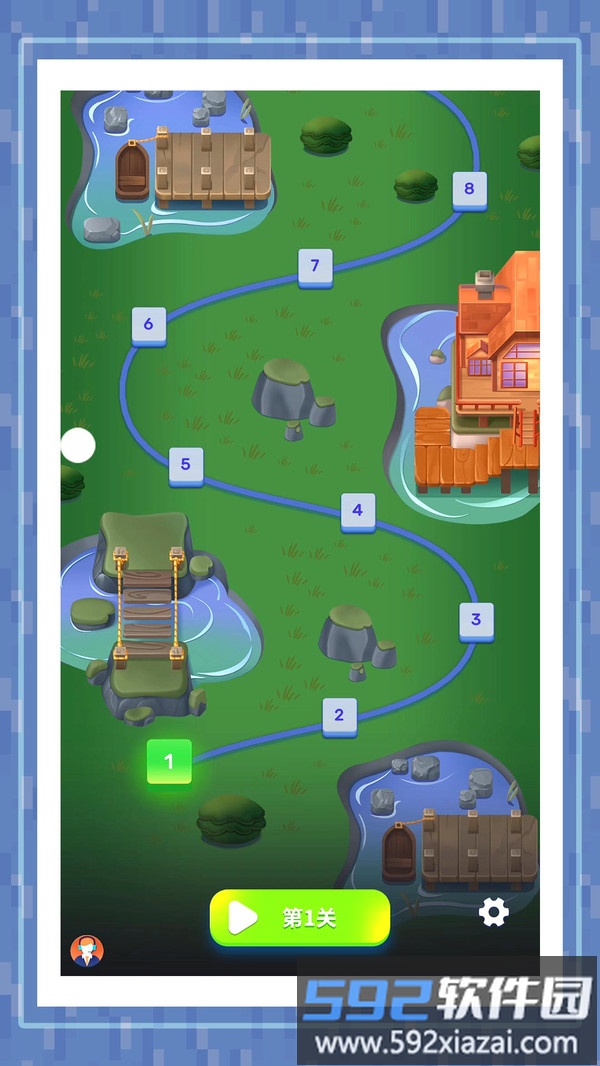Select level 1 node on the map

(x=169, y=762)
